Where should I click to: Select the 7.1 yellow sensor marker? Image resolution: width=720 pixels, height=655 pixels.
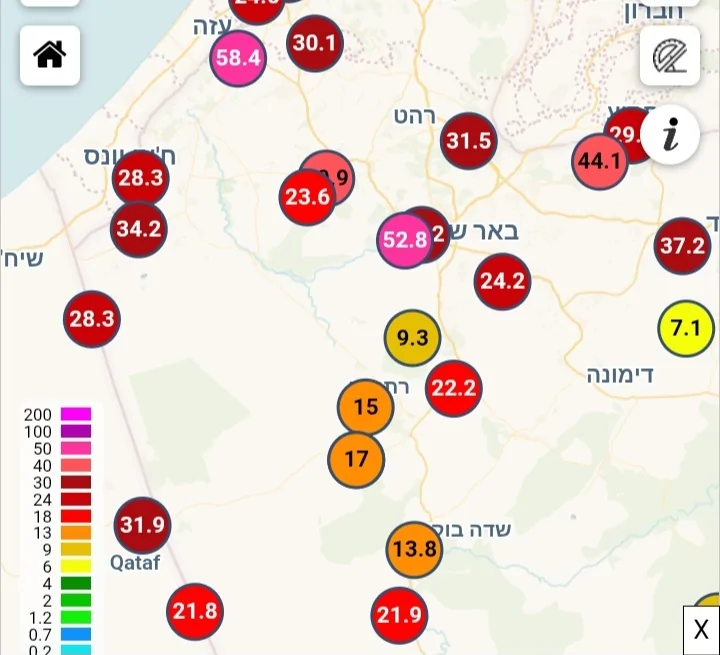tap(686, 328)
